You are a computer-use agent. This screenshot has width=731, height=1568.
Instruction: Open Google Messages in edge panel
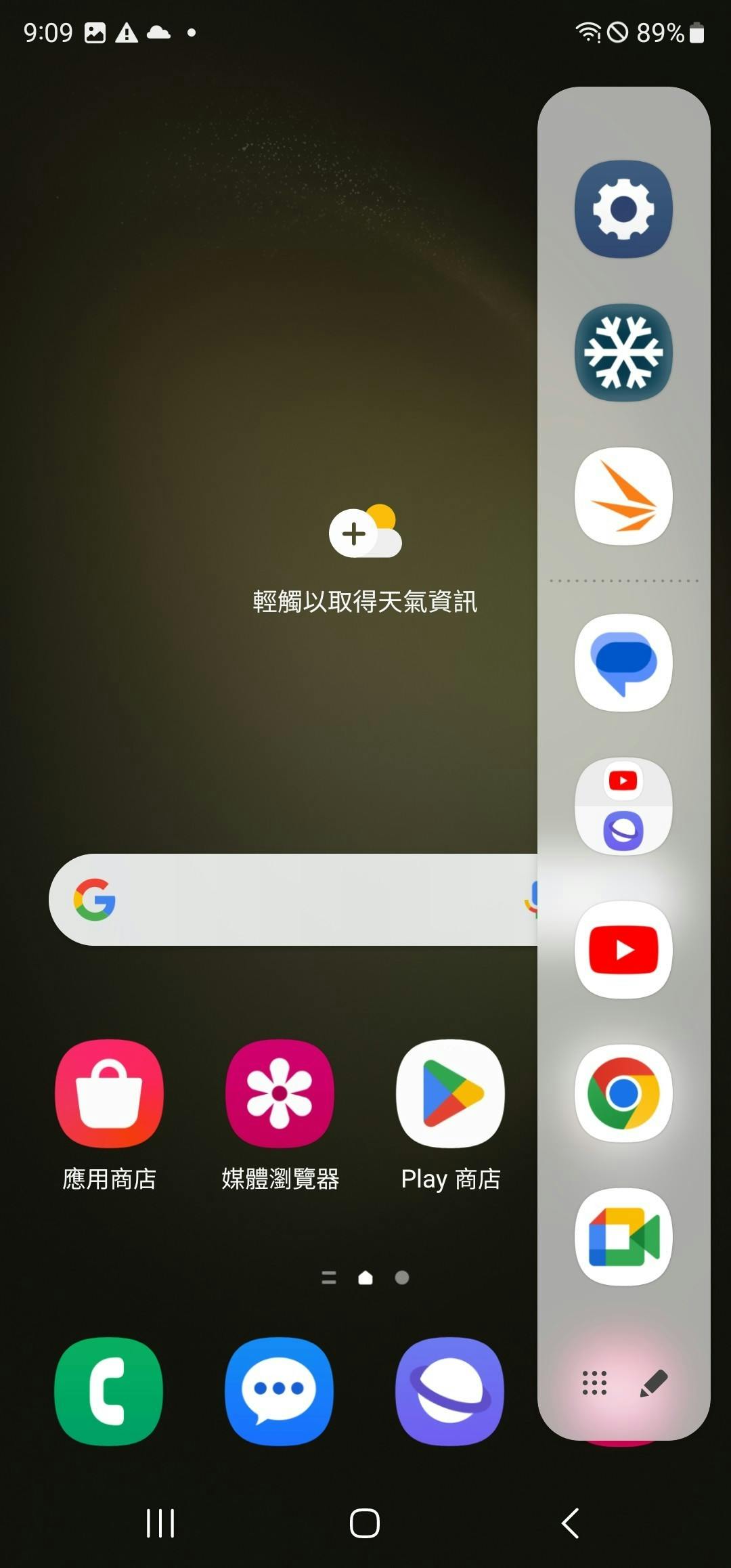[623, 663]
